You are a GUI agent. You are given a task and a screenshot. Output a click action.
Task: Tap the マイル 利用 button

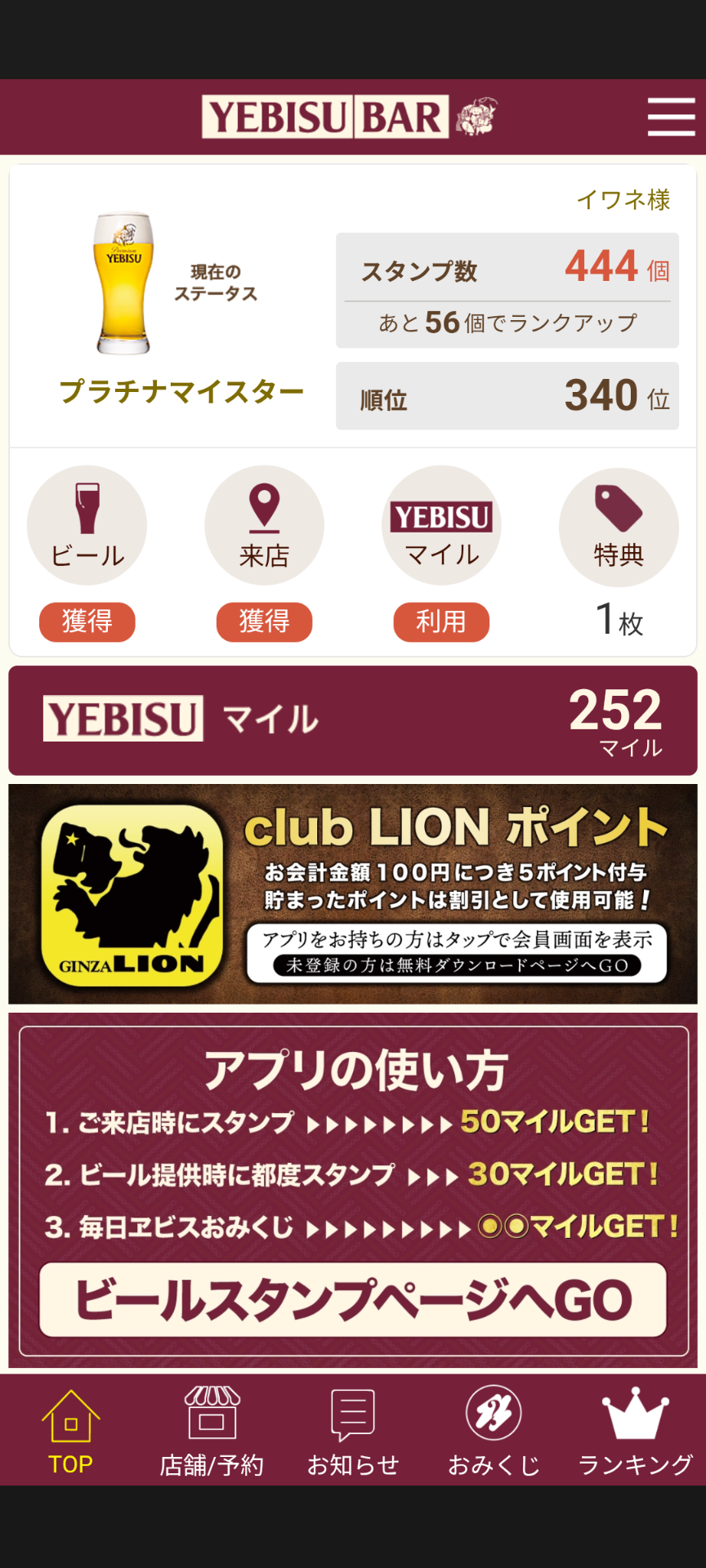tap(441, 622)
